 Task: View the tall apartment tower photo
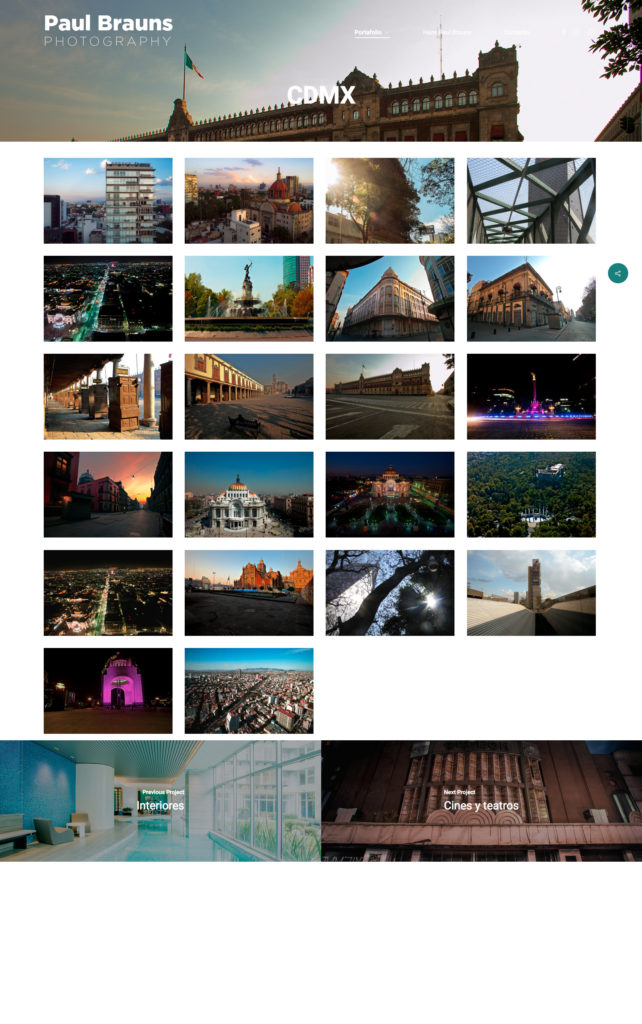pos(108,200)
